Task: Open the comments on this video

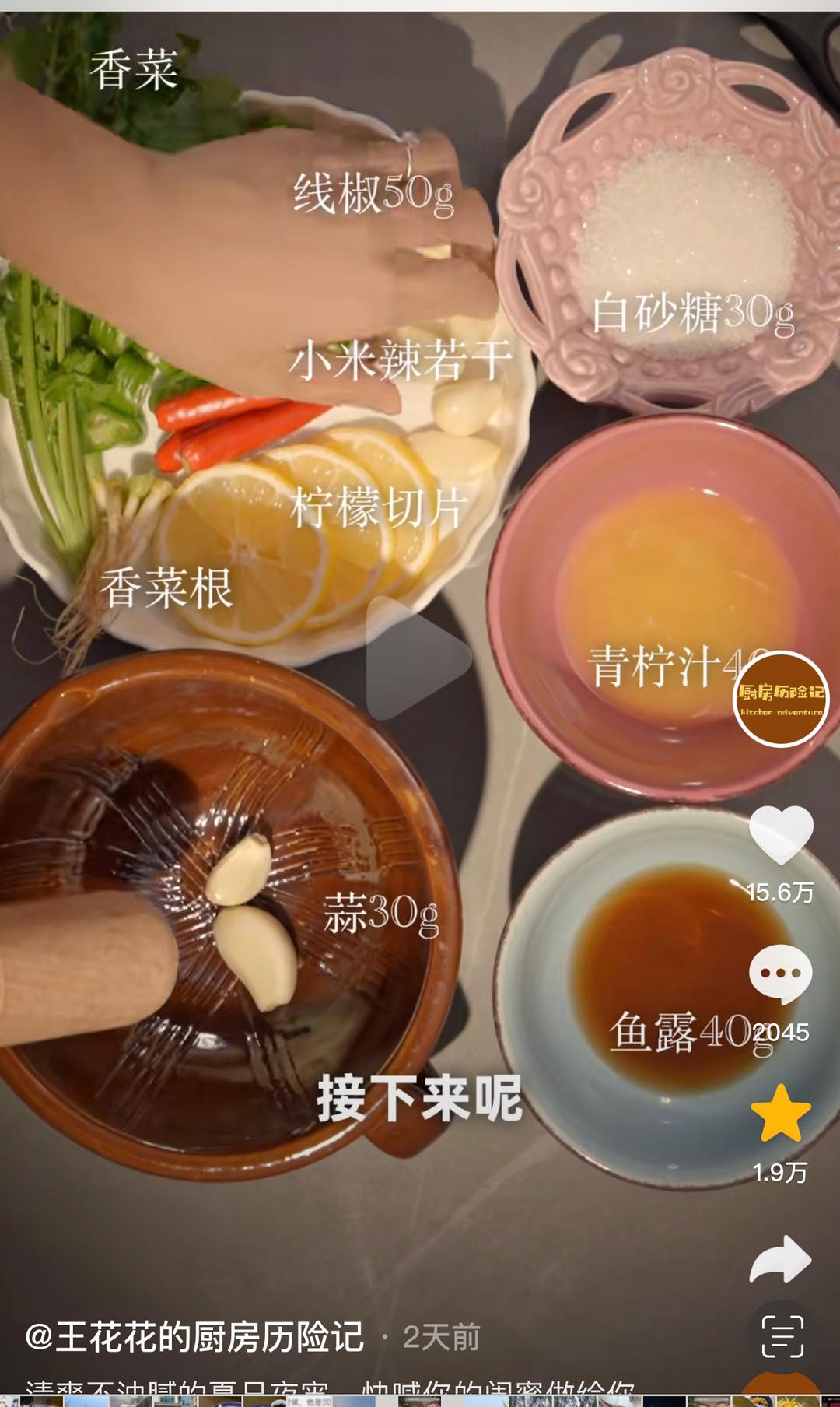Action: click(x=780, y=974)
